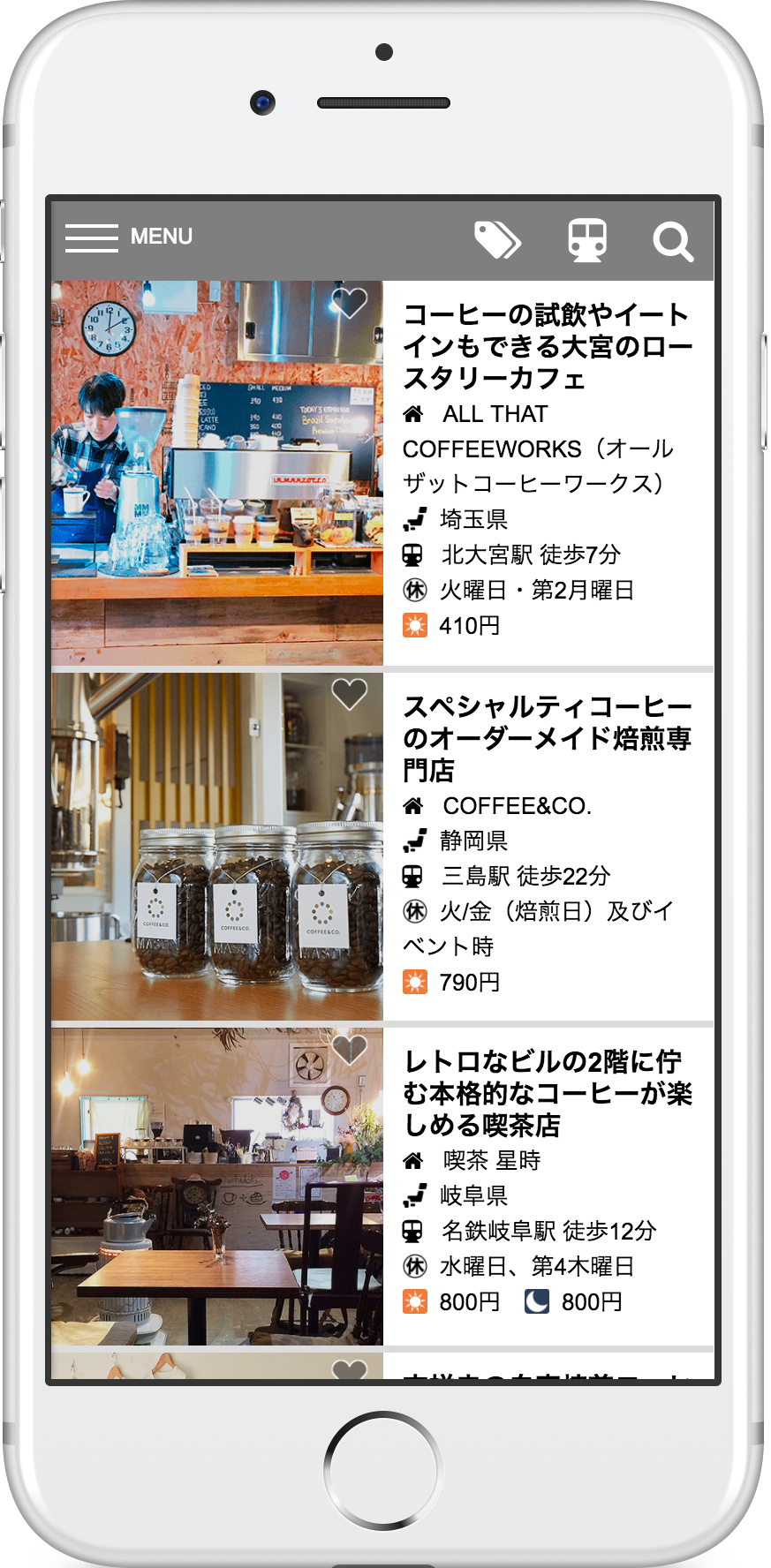Image resolution: width=771 pixels, height=1568 pixels.
Task: Open the train station search icon
Action: point(587,240)
